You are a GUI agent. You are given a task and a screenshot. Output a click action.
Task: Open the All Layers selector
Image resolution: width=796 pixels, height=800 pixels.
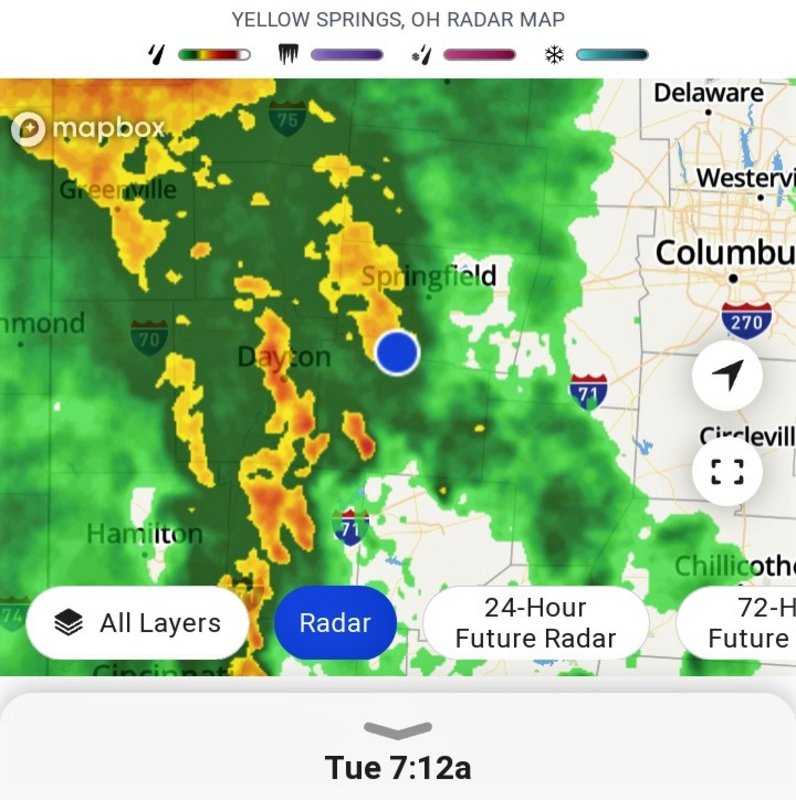point(137,622)
